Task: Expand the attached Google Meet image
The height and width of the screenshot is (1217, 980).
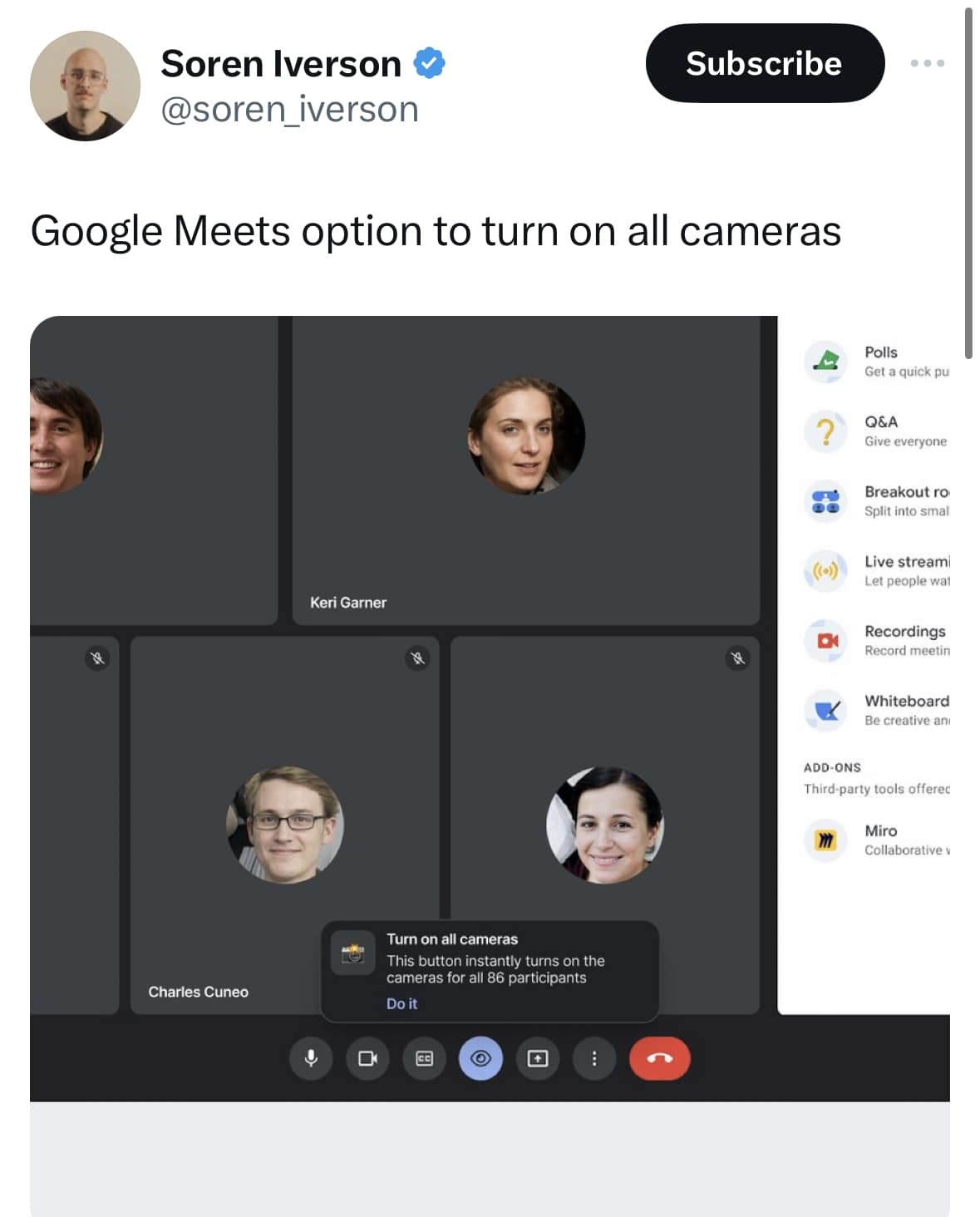Action: tap(489, 707)
